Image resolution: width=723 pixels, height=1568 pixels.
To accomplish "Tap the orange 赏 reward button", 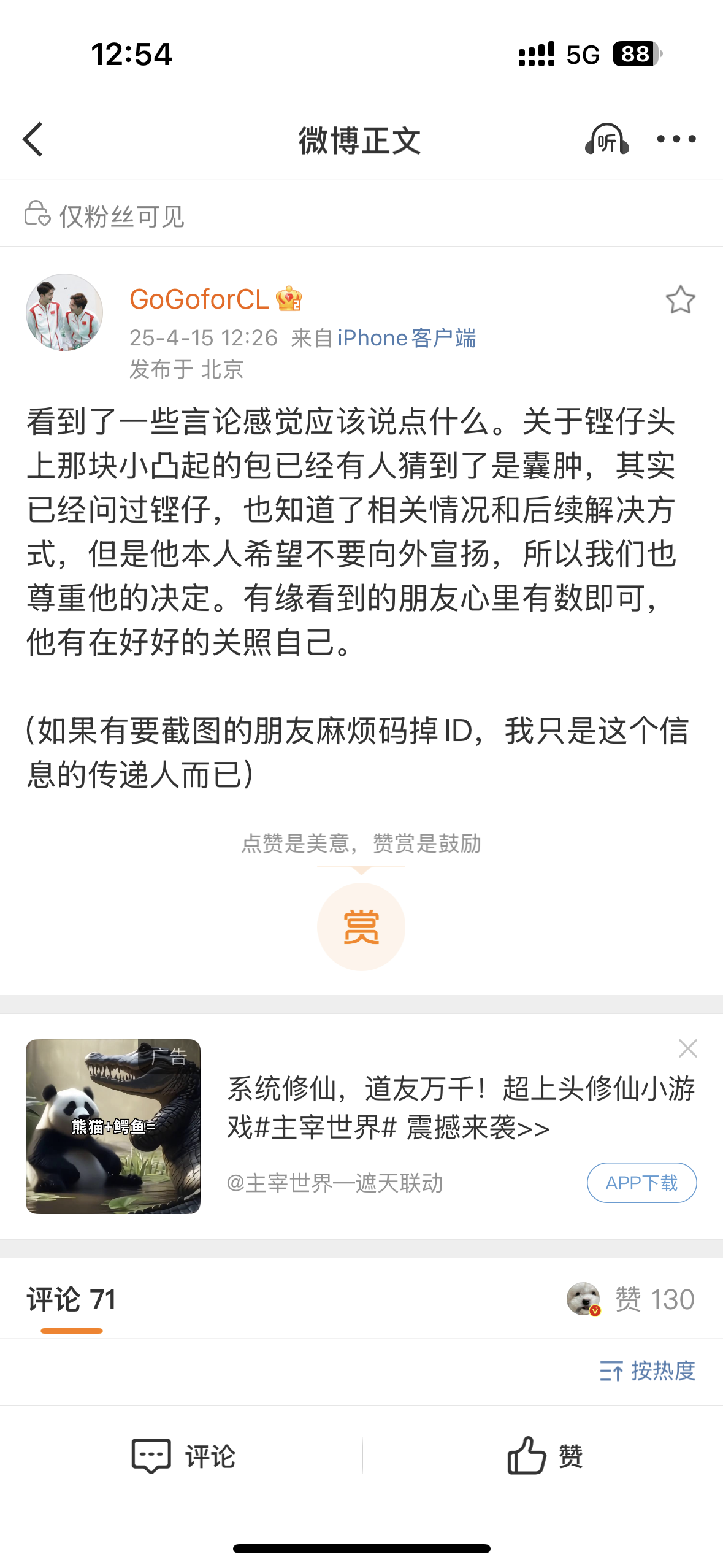I will coord(361,926).
